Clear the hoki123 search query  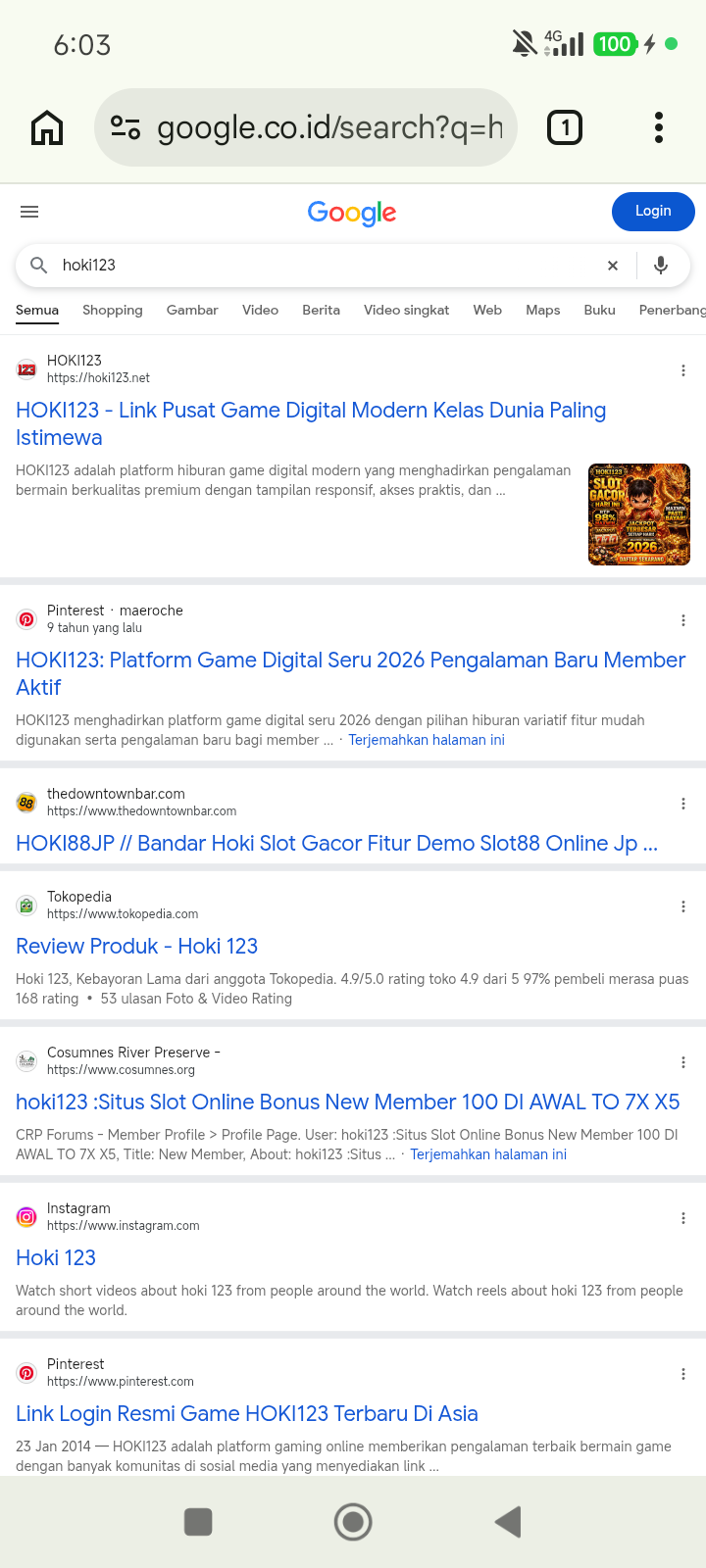coord(613,266)
